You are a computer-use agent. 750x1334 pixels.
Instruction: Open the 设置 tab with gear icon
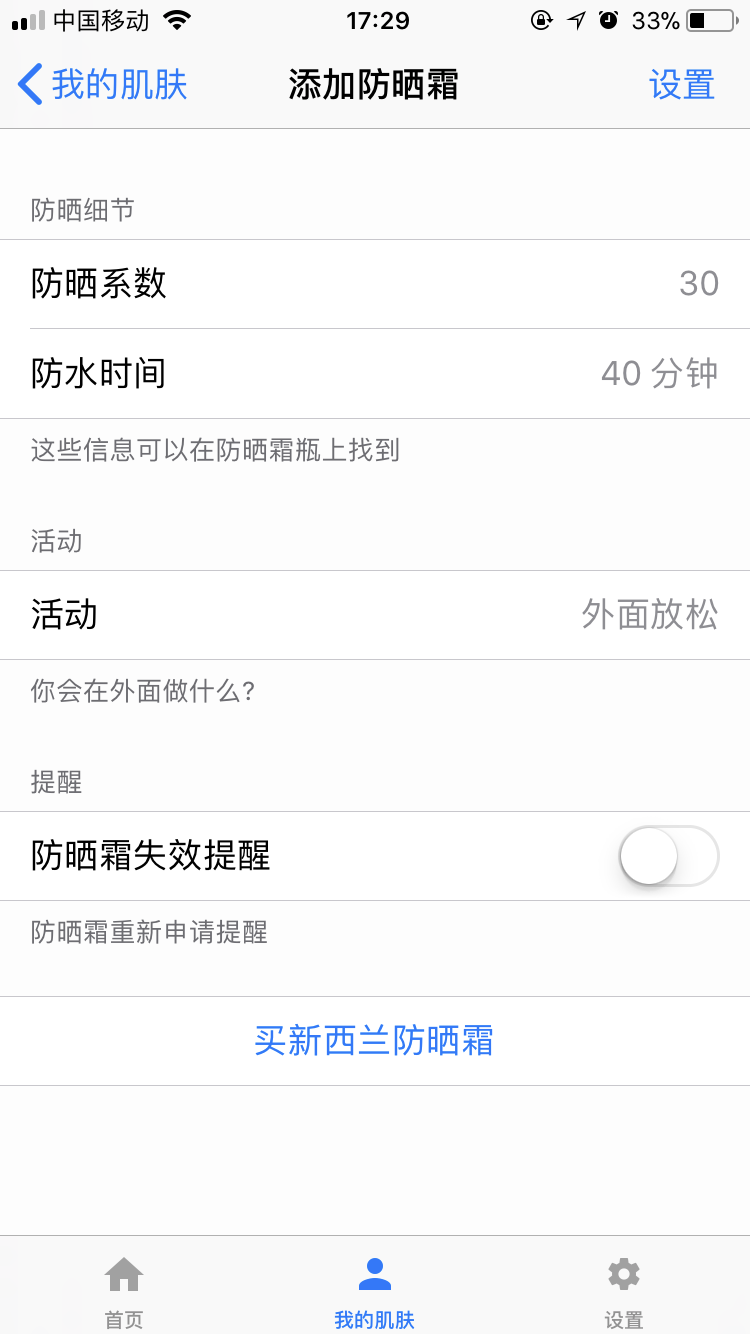624,1292
